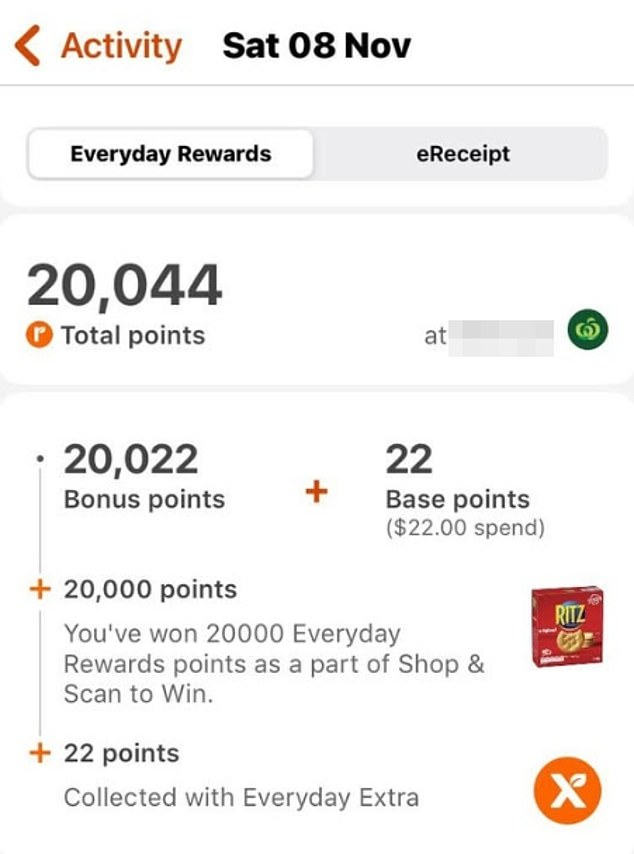Switch to the eReceipt tab
The width and height of the screenshot is (634, 854).
click(x=462, y=154)
